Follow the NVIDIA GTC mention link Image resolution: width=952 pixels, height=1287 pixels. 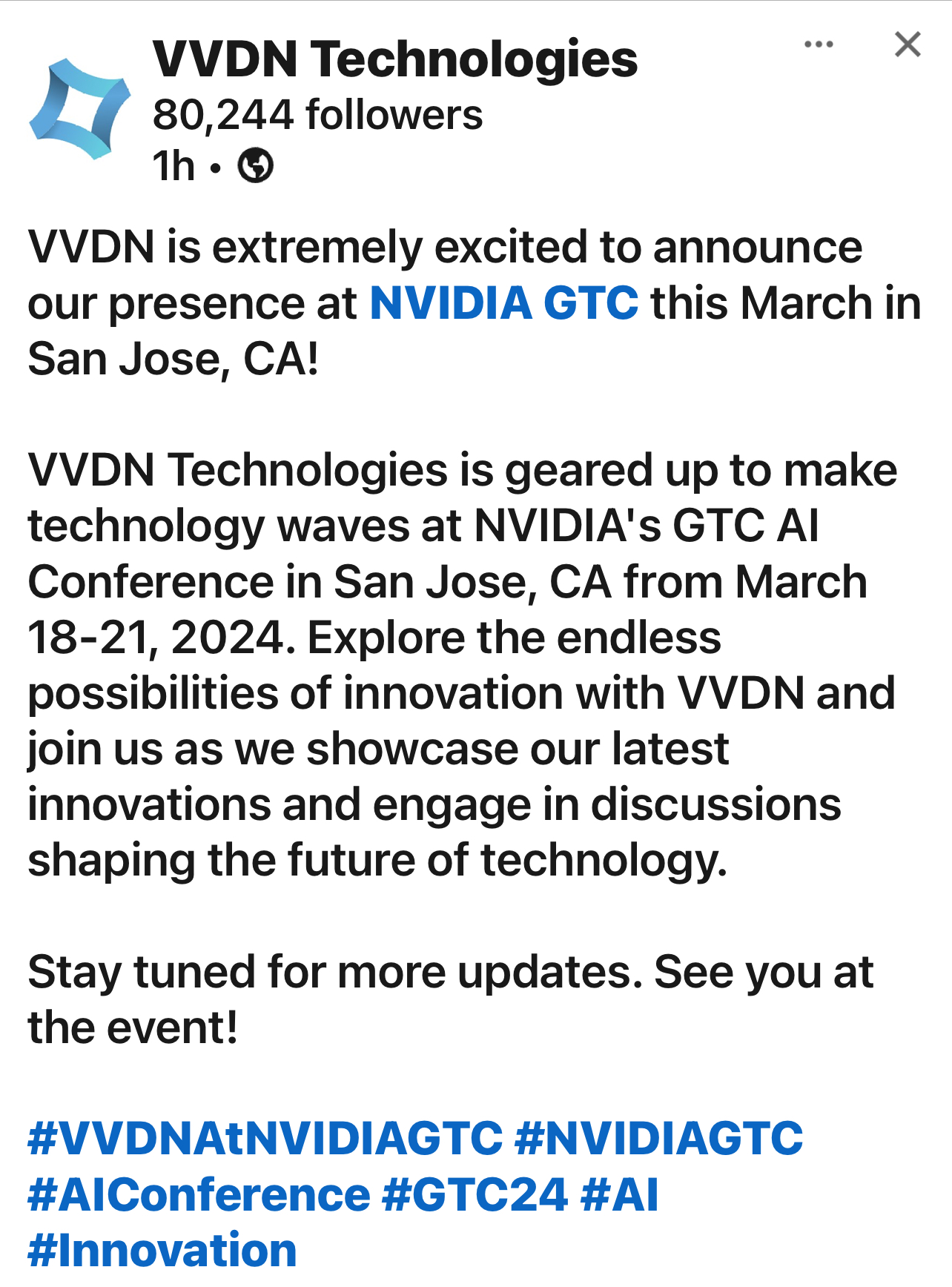point(503,303)
